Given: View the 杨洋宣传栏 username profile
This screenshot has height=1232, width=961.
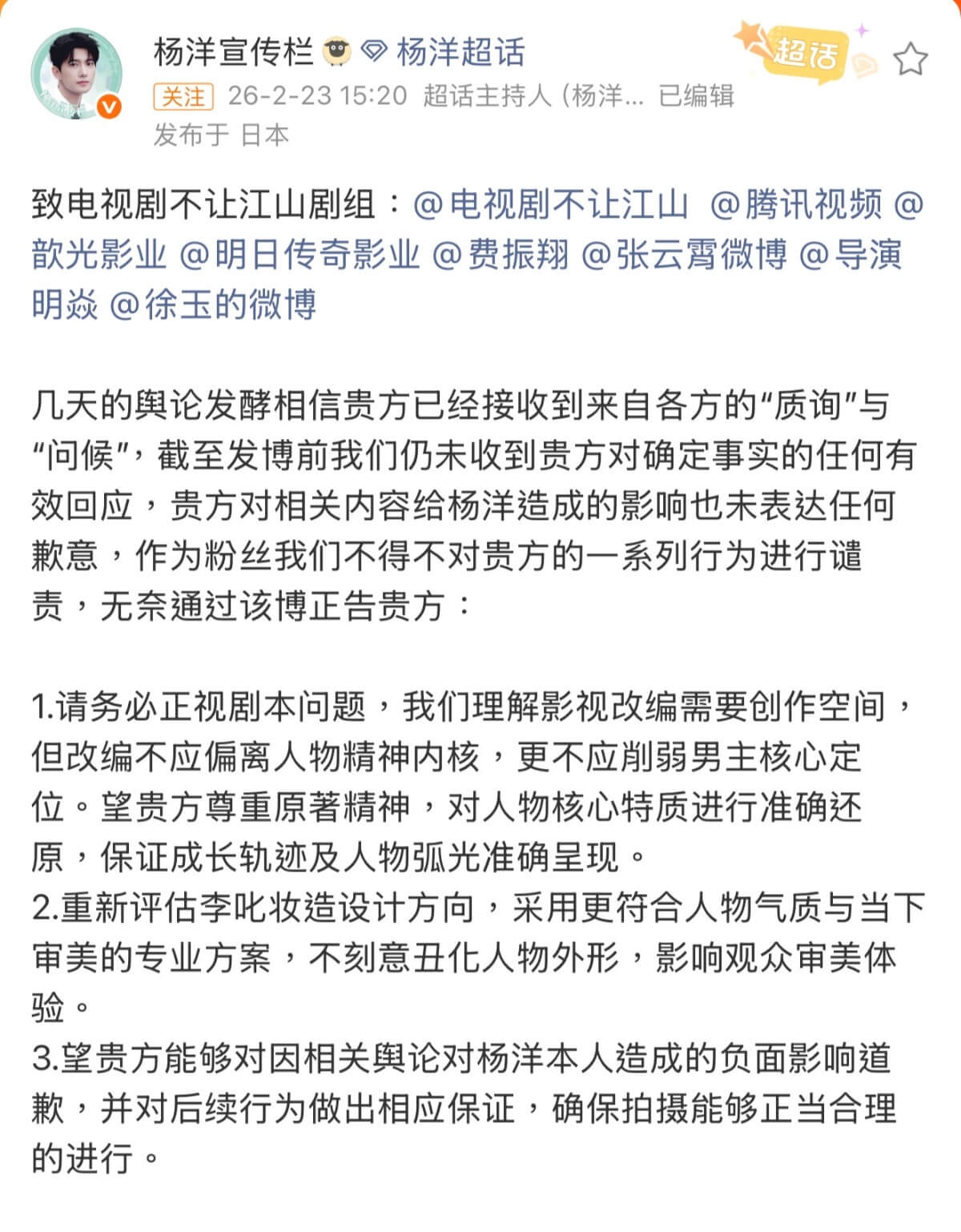Looking at the screenshot, I should pyautogui.click(x=233, y=53).
